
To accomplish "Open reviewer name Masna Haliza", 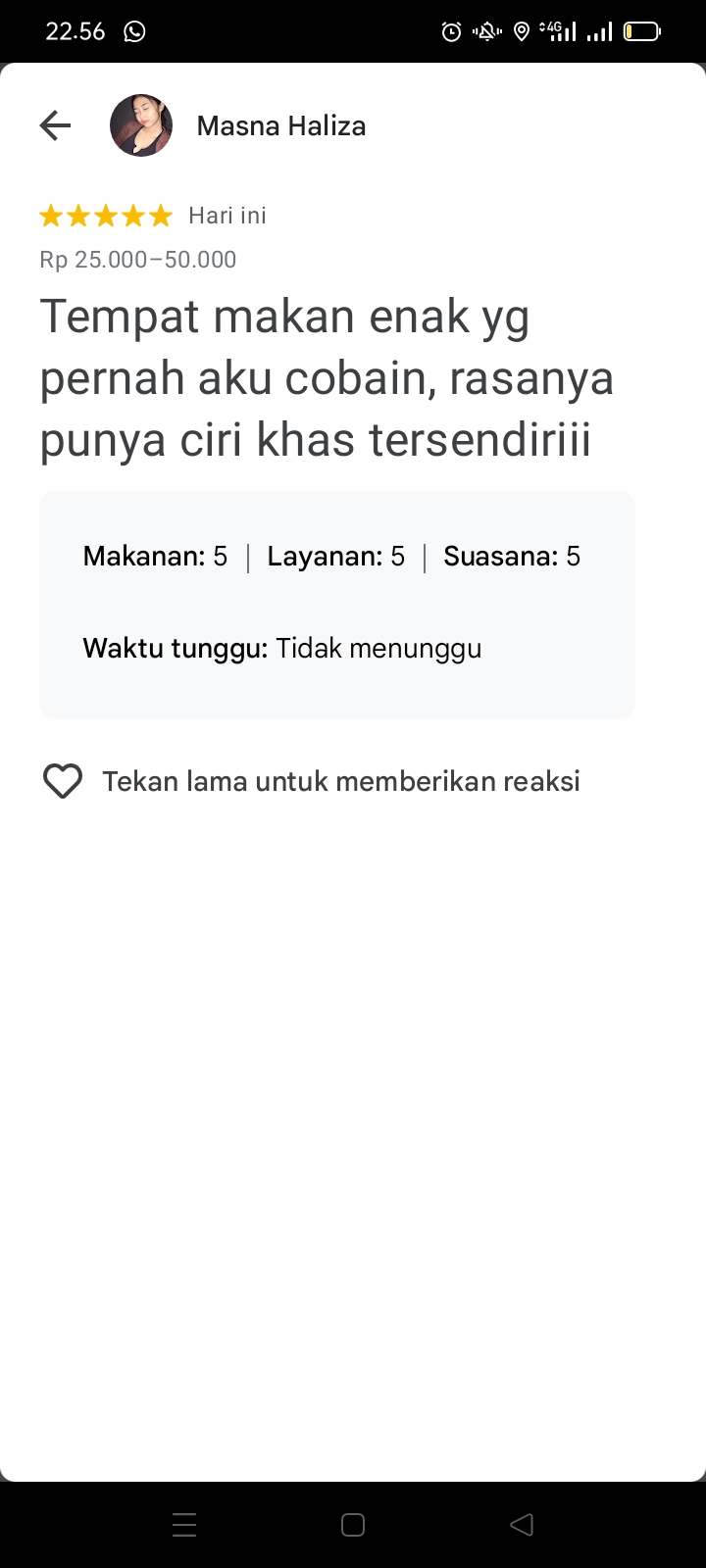I will pyautogui.click(x=281, y=125).
